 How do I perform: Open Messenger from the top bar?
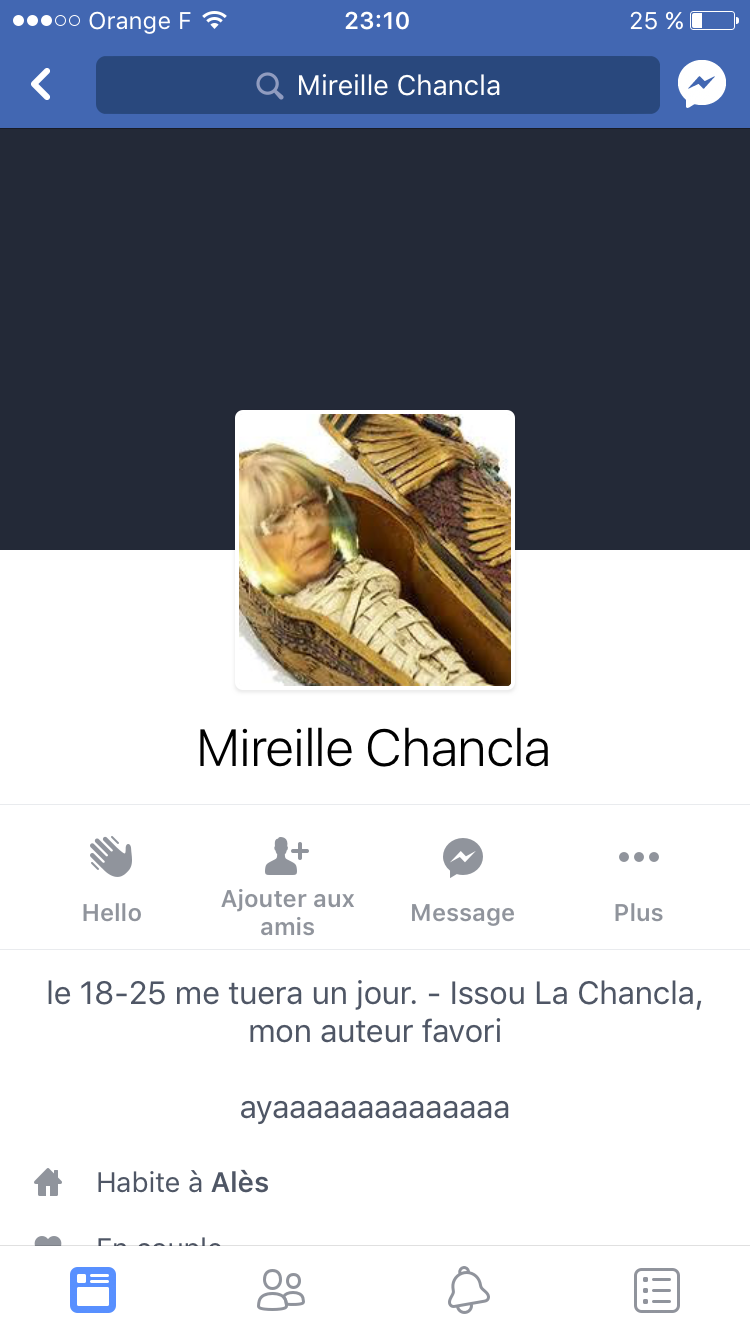click(x=702, y=85)
